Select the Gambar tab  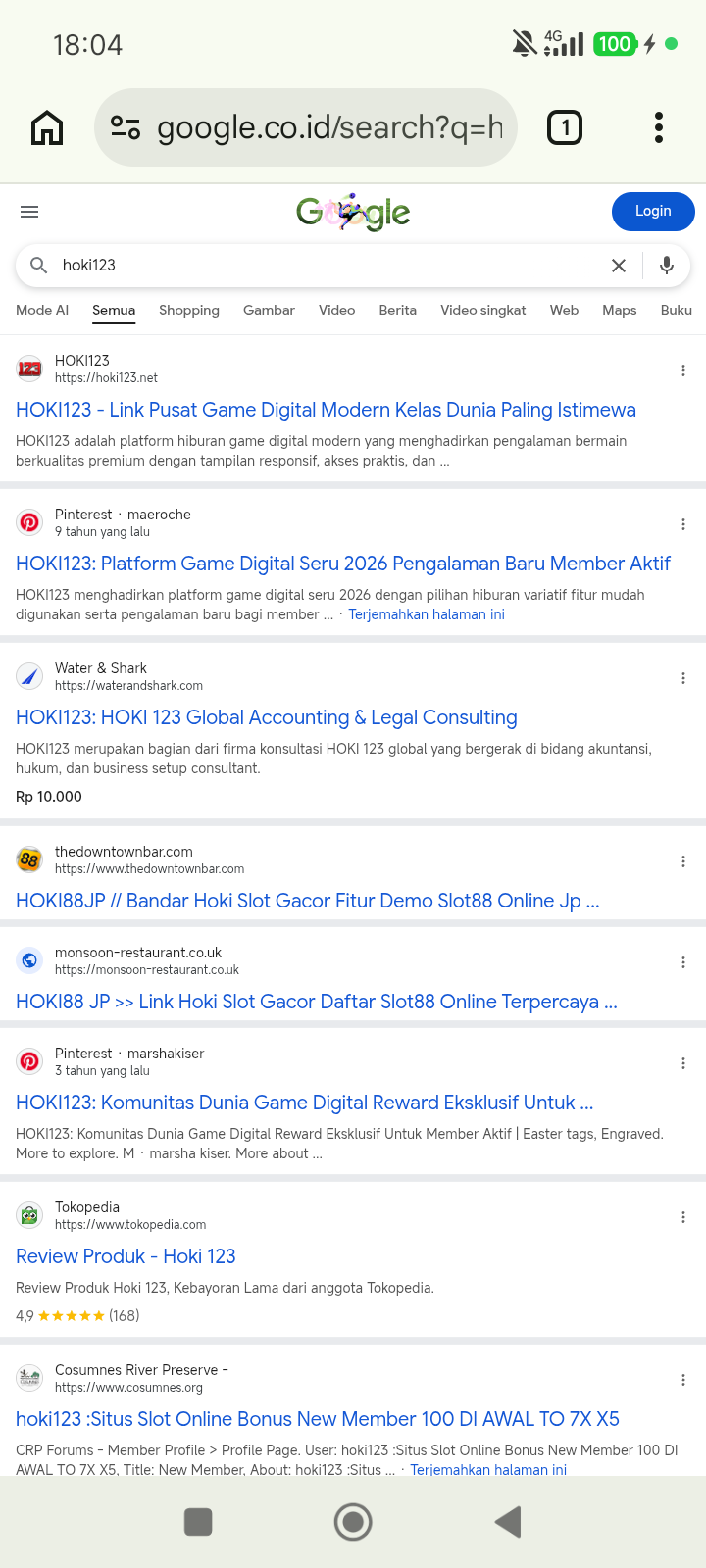(269, 310)
